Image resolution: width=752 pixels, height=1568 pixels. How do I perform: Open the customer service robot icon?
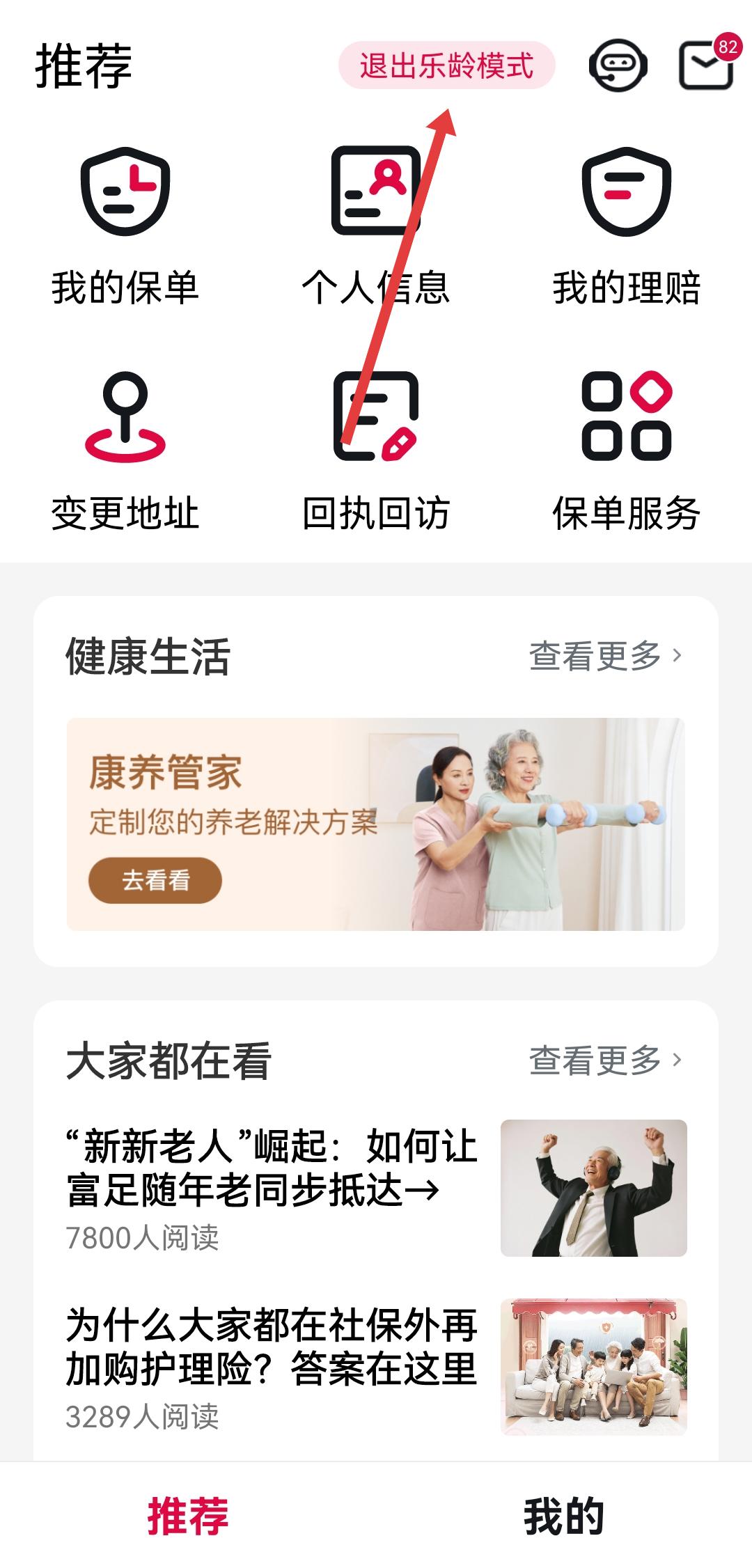click(x=618, y=66)
